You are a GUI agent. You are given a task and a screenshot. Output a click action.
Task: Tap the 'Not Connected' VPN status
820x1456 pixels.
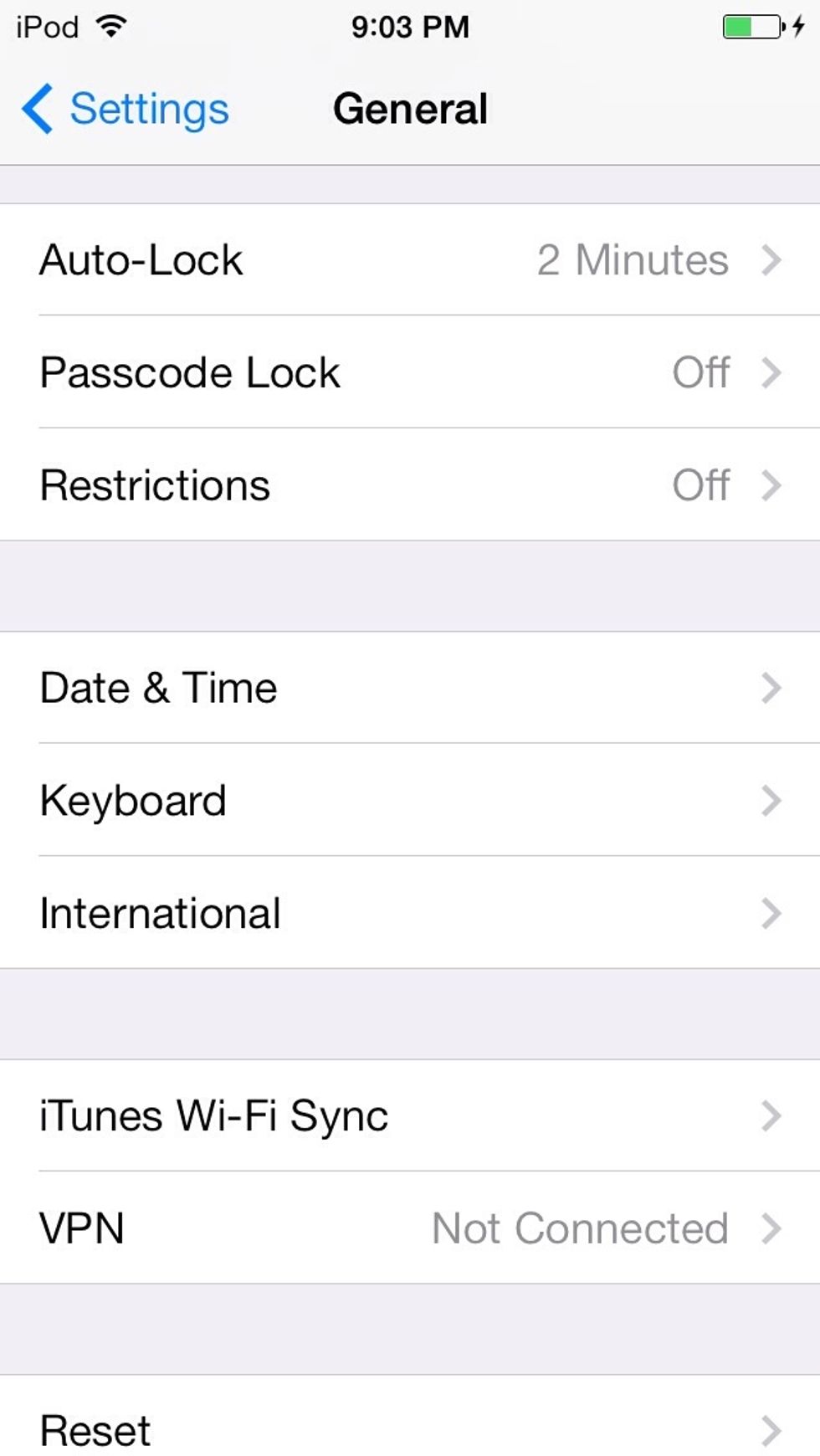(x=579, y=1228)
